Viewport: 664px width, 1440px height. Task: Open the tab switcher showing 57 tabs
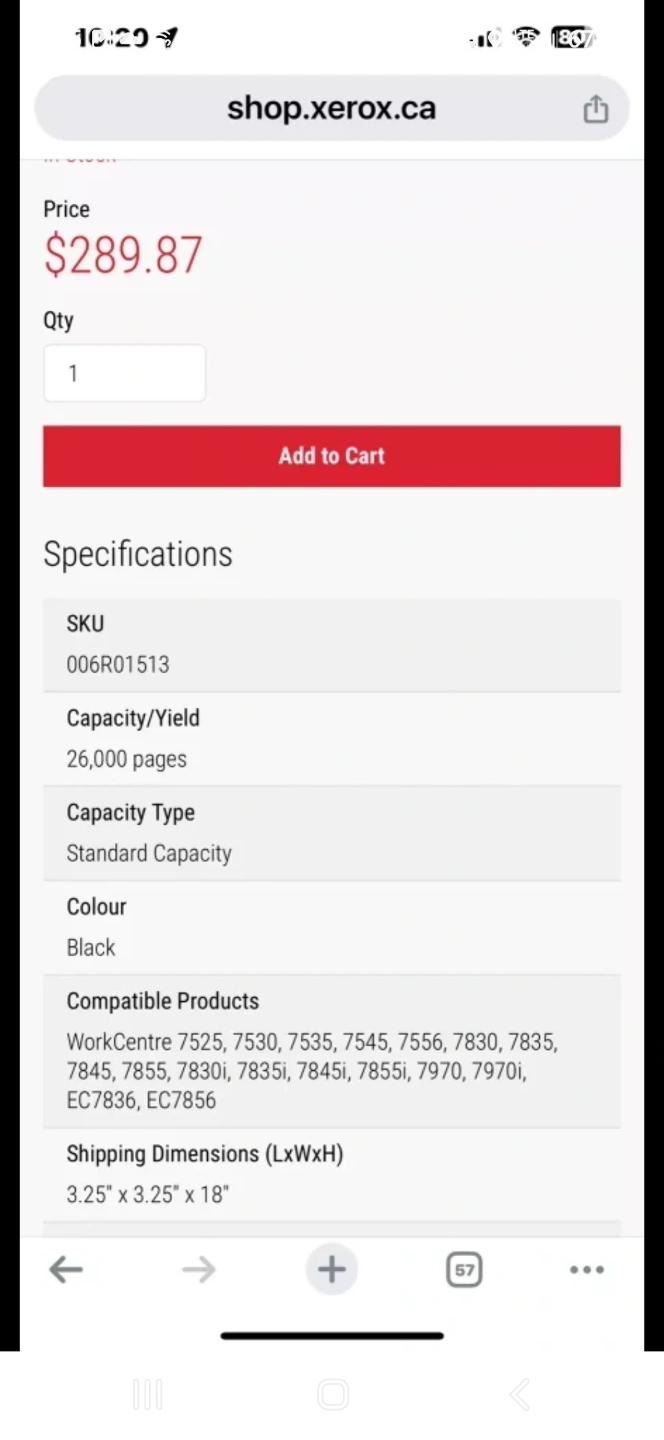click(x=464, y=1270)
